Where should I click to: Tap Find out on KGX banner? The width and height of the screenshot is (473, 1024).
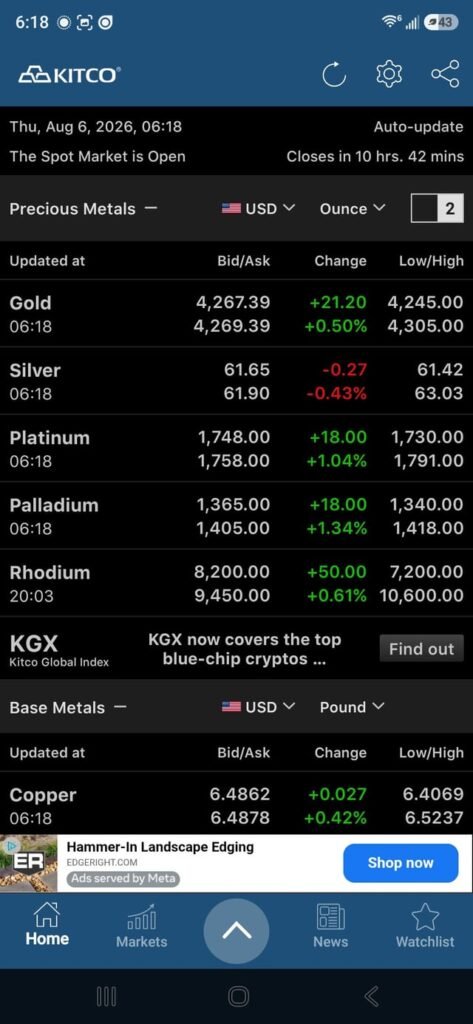[421, 649]
